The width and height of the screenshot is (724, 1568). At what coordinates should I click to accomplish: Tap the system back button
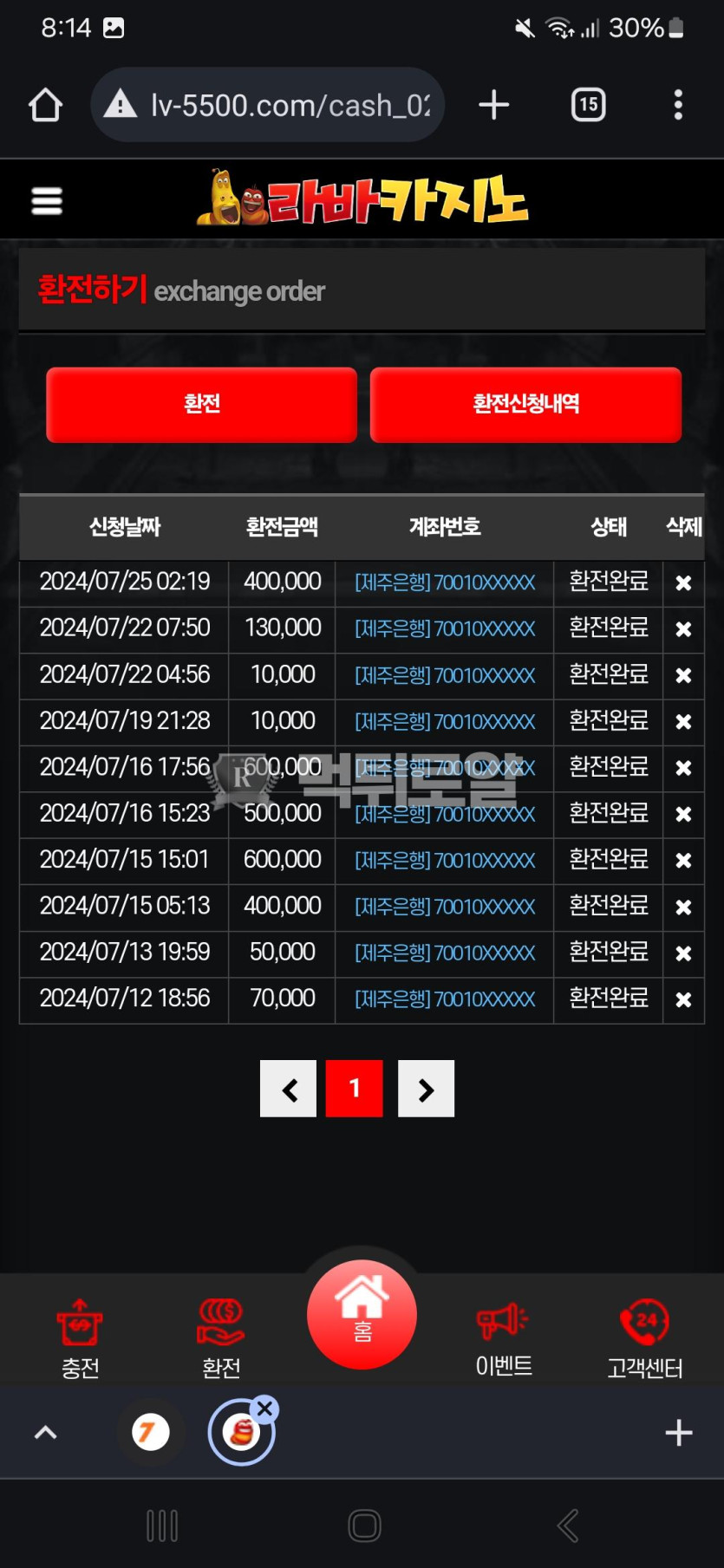pyautogui.click(x=568, y=1526)
